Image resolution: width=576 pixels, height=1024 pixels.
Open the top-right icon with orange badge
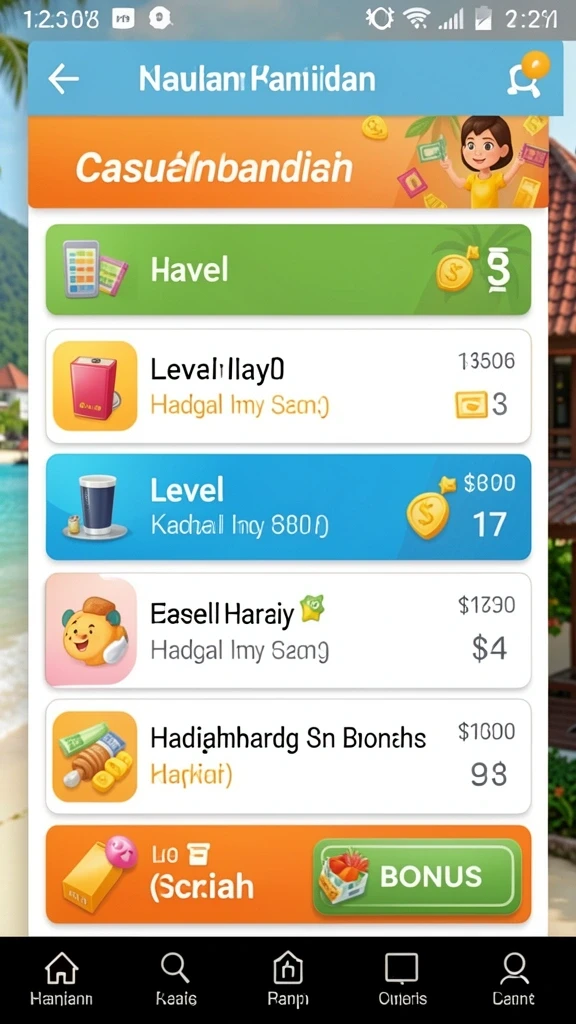pos(528,75)
